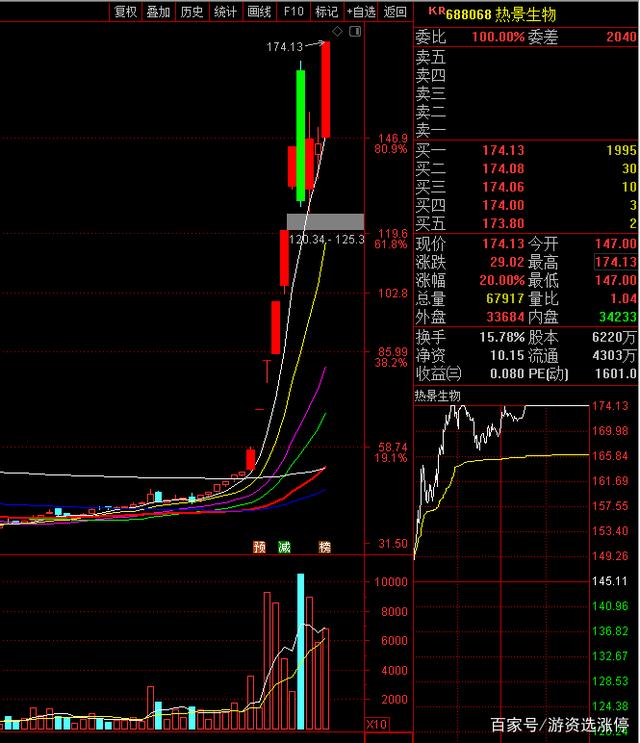The image size is (640, 743).
Task: Tap the diamond icon above the chart
Action: (338, 32)
